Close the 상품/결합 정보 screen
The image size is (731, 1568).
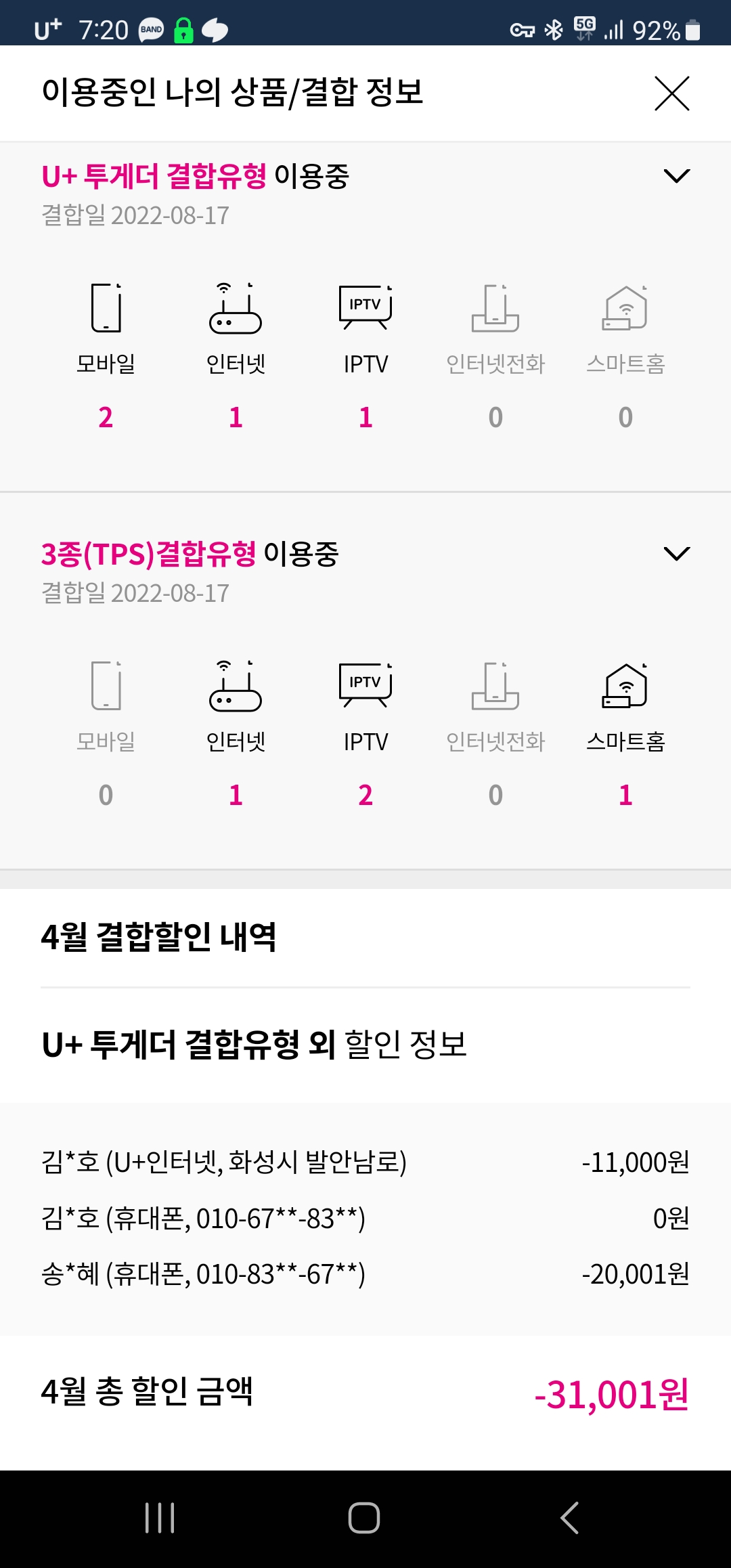point(671,93)
